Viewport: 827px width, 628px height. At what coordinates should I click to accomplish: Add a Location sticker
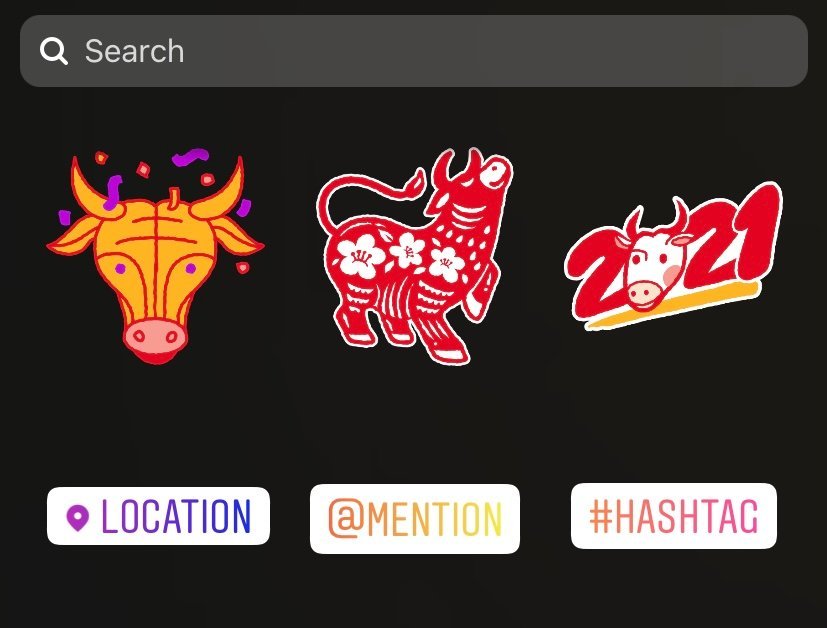click(158, 516)
